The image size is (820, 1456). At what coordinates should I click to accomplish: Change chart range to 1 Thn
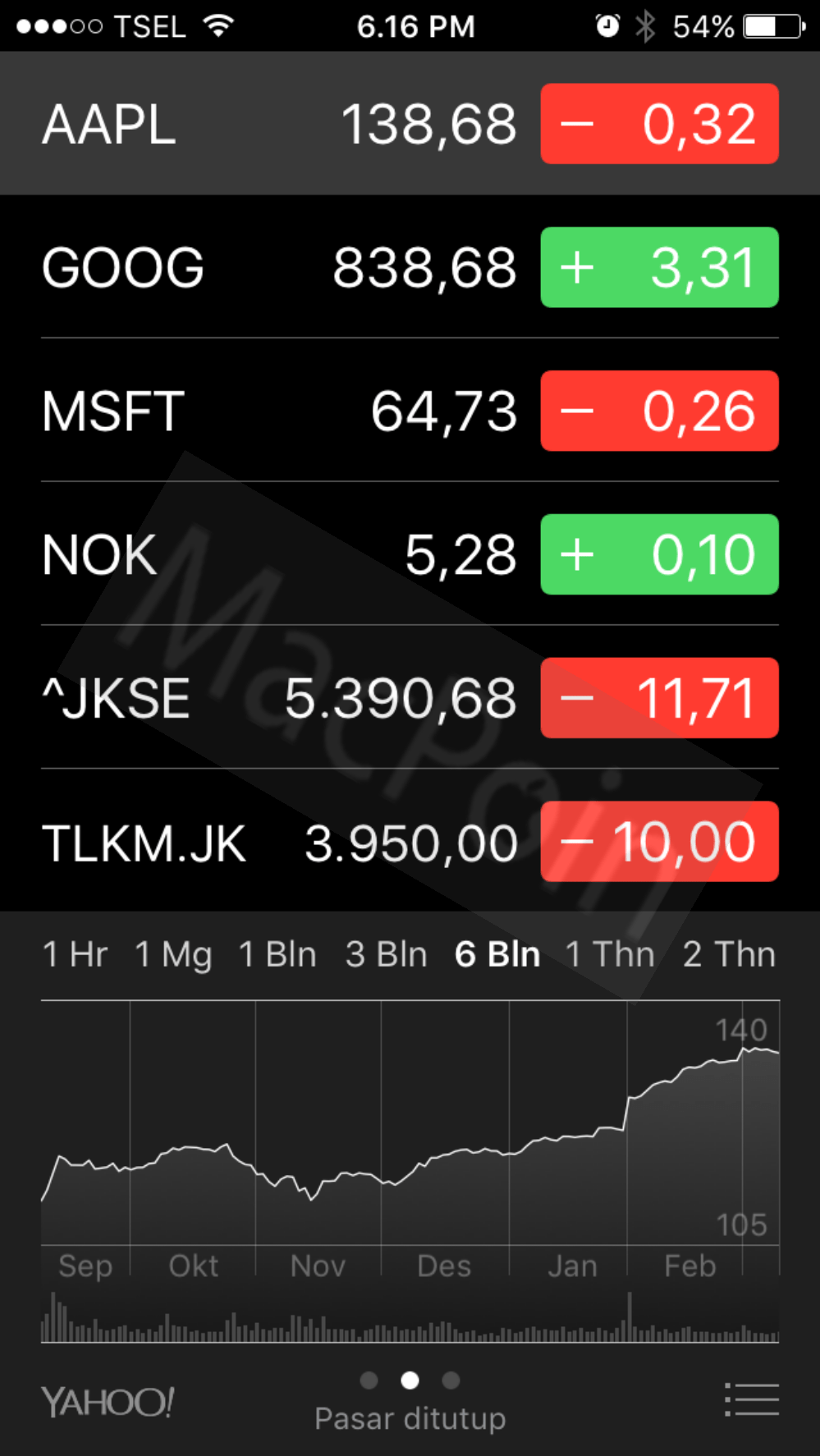point(610,955)
